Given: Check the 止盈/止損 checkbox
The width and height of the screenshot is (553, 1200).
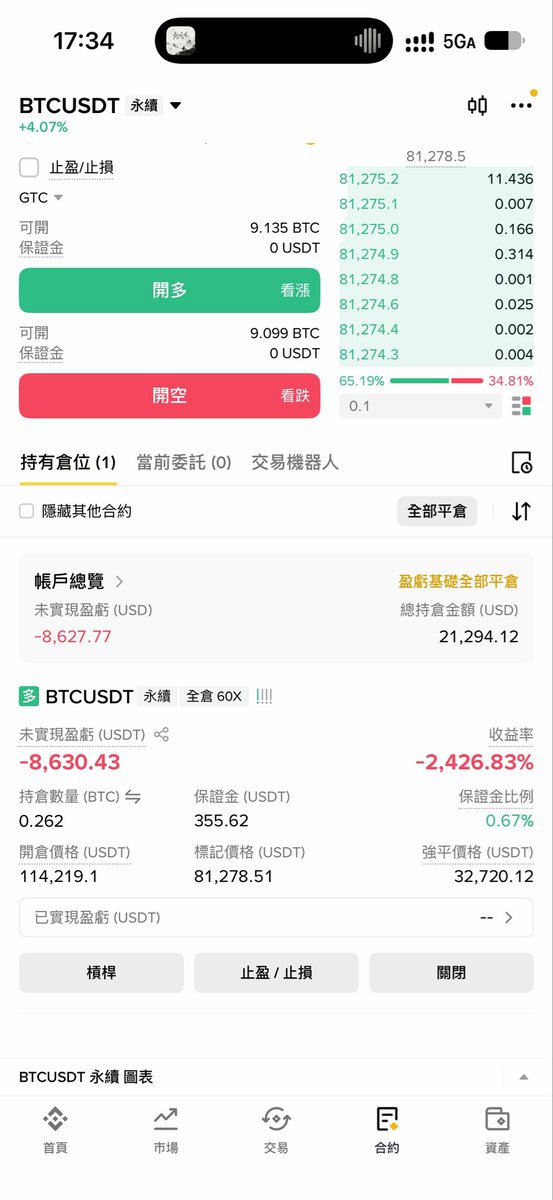Looking at the screenshot, I should (x=29, y=167).
